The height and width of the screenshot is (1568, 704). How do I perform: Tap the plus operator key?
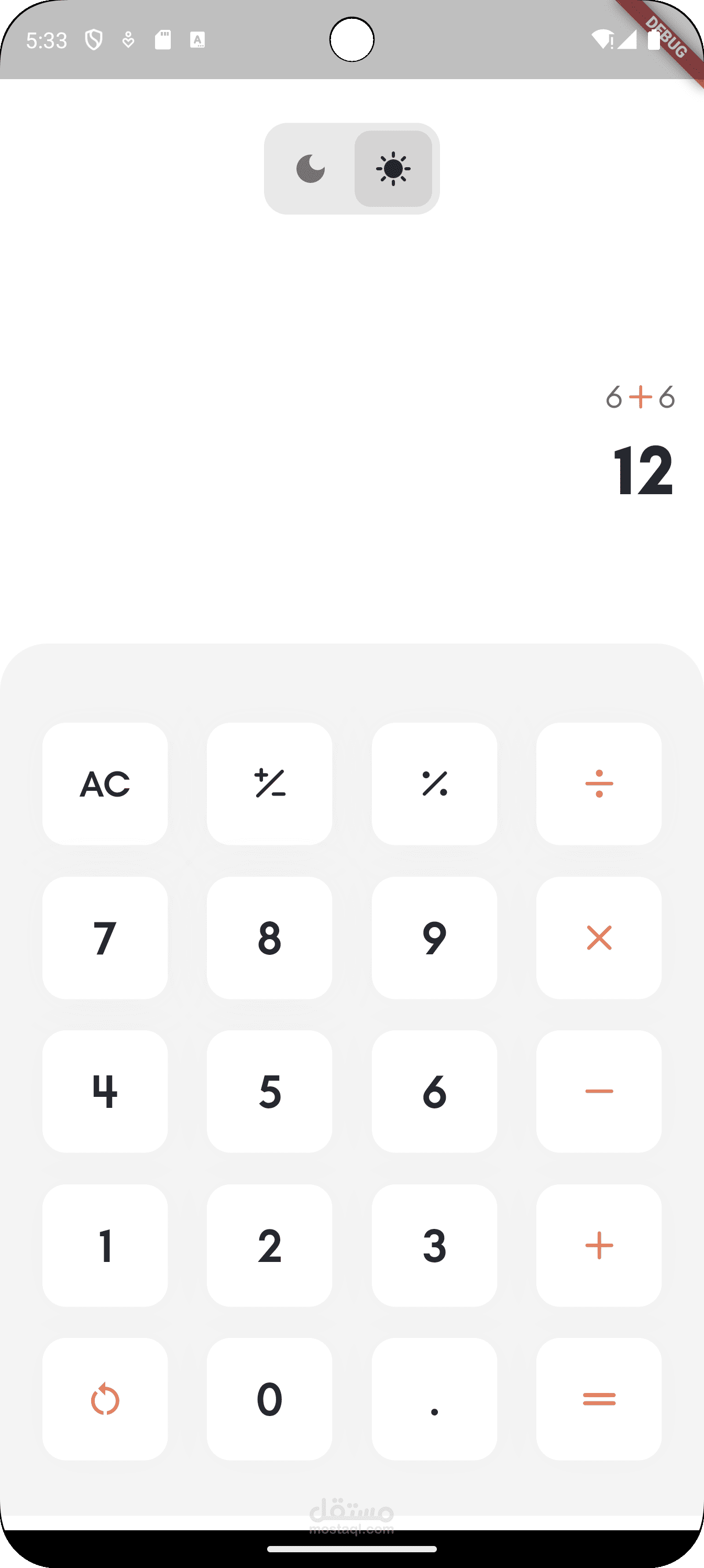click(599, 1245)
